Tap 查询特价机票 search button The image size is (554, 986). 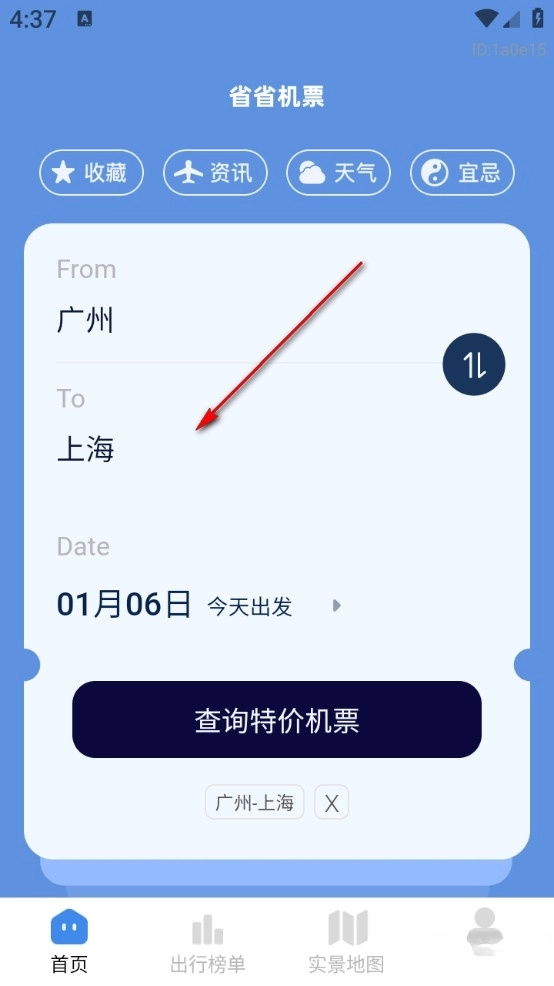point(277,719)
